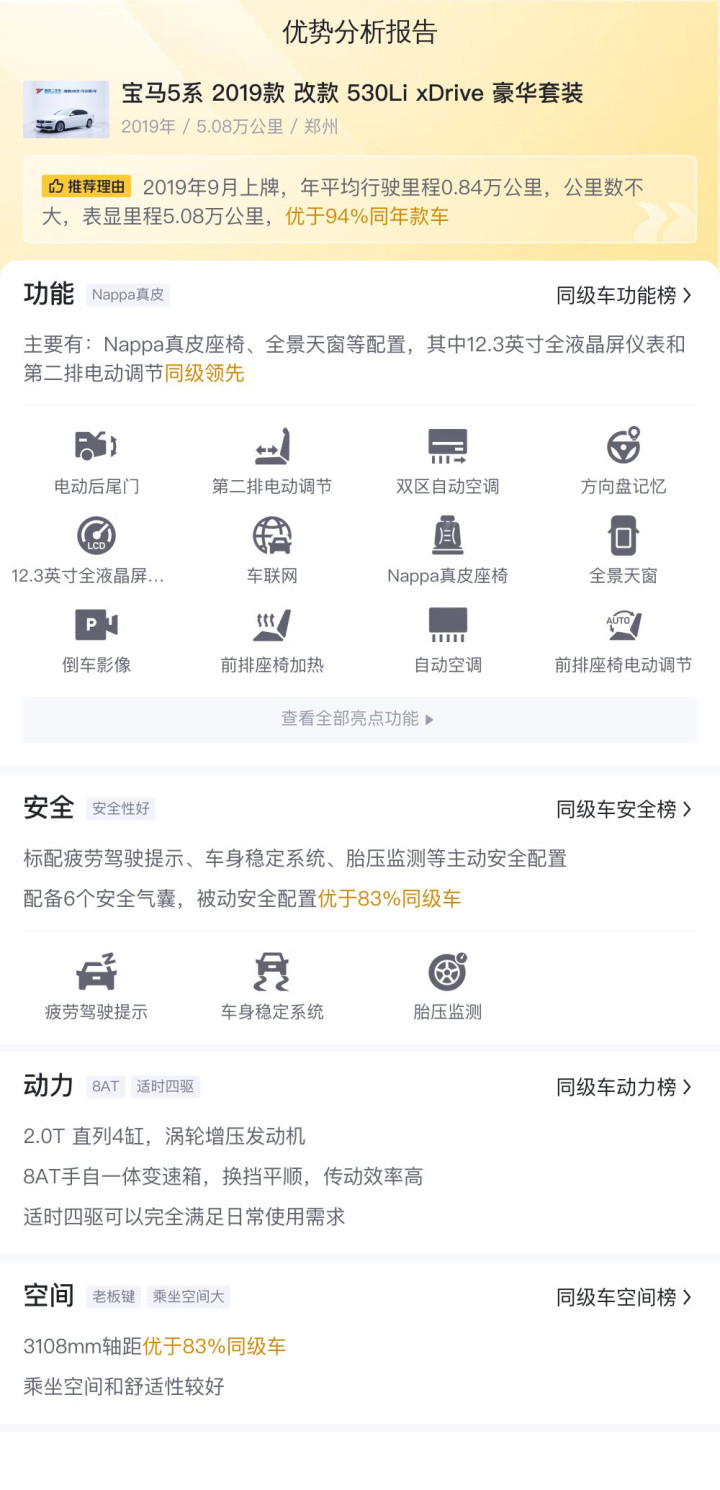
Task: Open the 同级车动力榜 ranking link
Action: 624,1087
